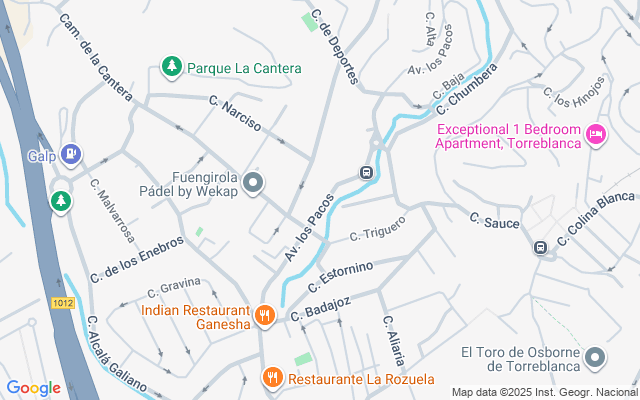Tap Indian Restaurant Ganesha marker
640x400 pixels.
click(265, 316)
